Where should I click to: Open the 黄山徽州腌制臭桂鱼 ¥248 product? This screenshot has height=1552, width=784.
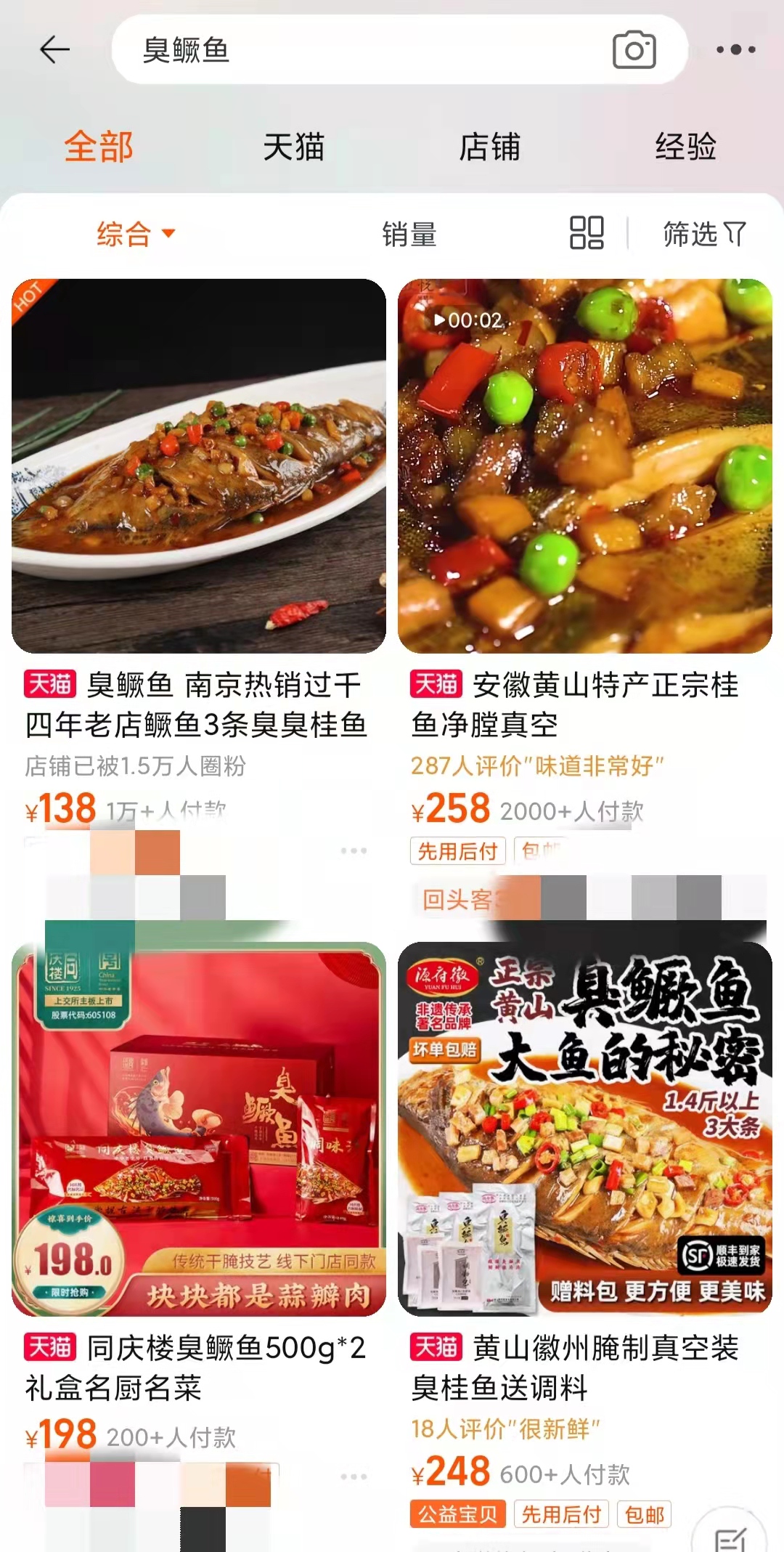point(584,1129)
